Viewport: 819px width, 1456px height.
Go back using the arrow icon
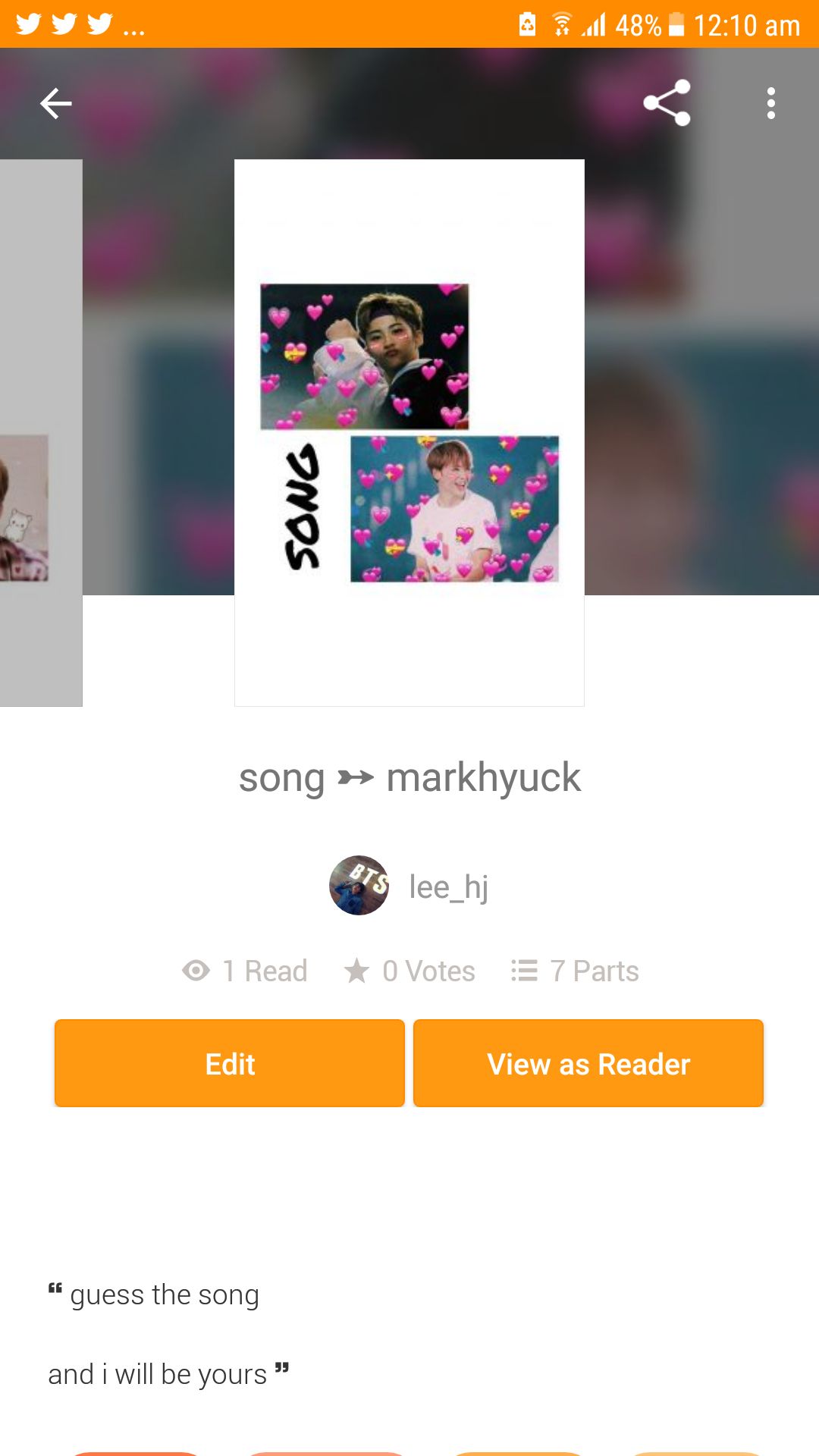click(55, 103)
